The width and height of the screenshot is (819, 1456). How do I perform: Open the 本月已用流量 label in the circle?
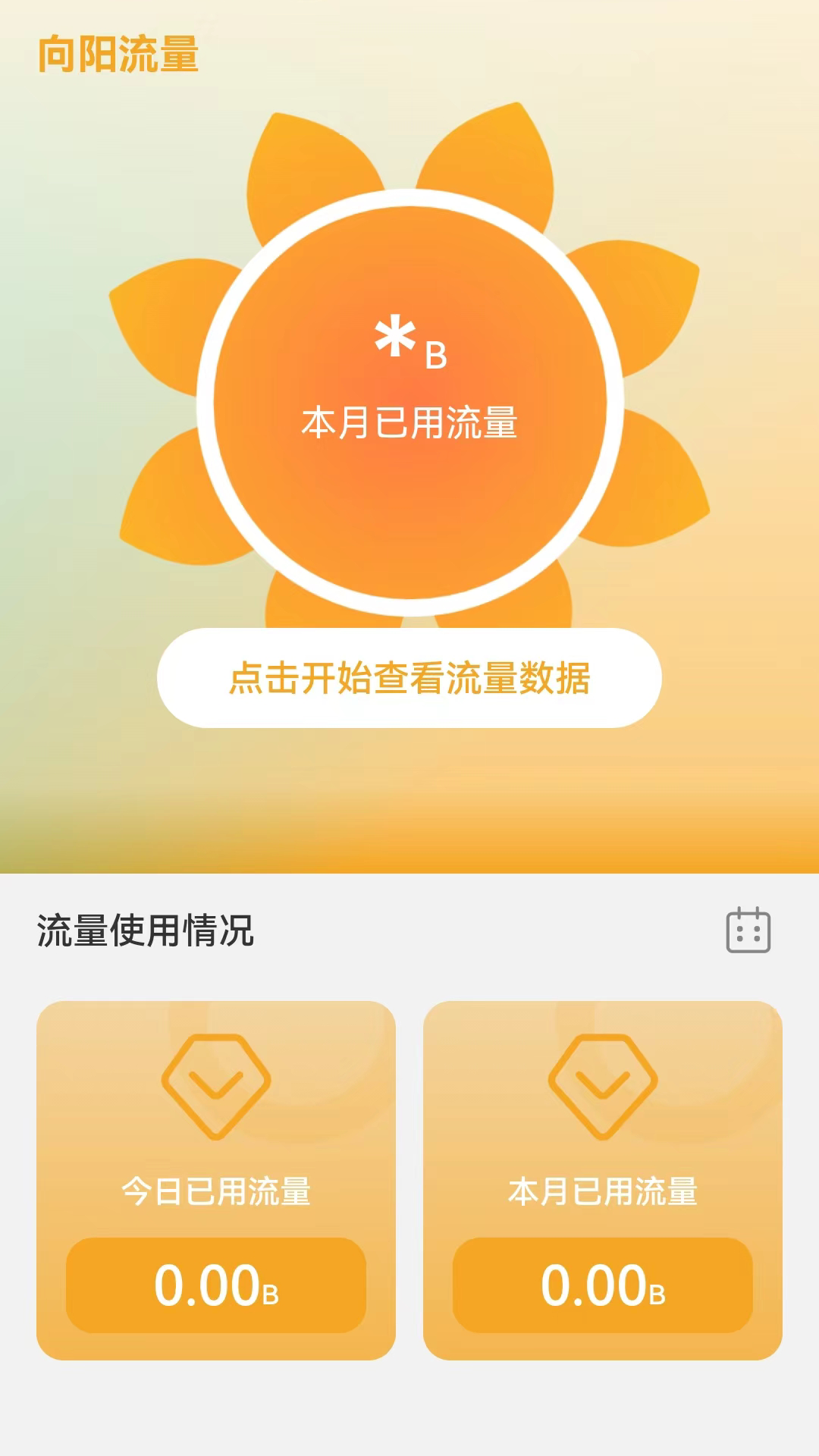(409, 423)
